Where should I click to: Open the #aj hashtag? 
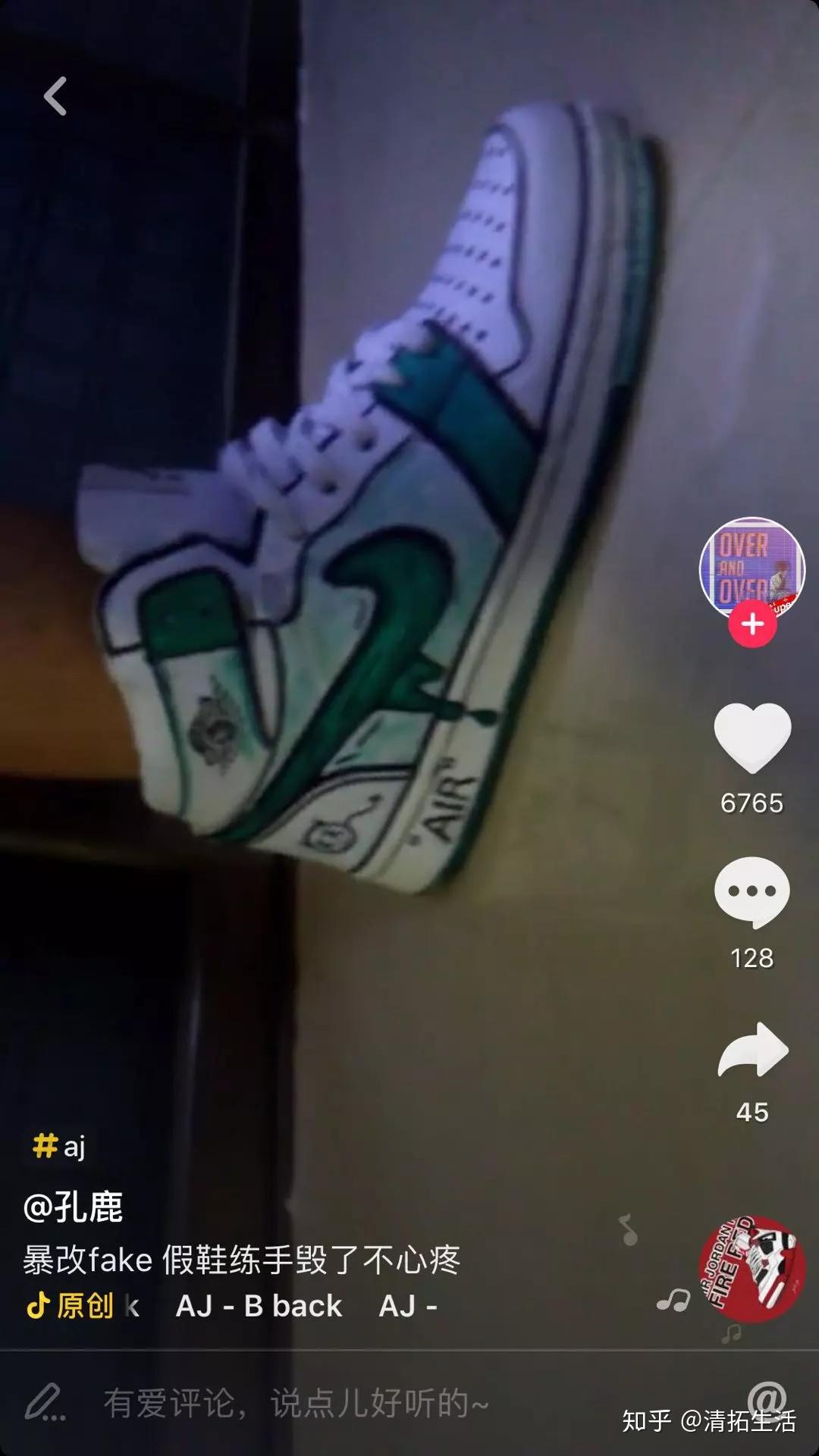(59, 1145)
